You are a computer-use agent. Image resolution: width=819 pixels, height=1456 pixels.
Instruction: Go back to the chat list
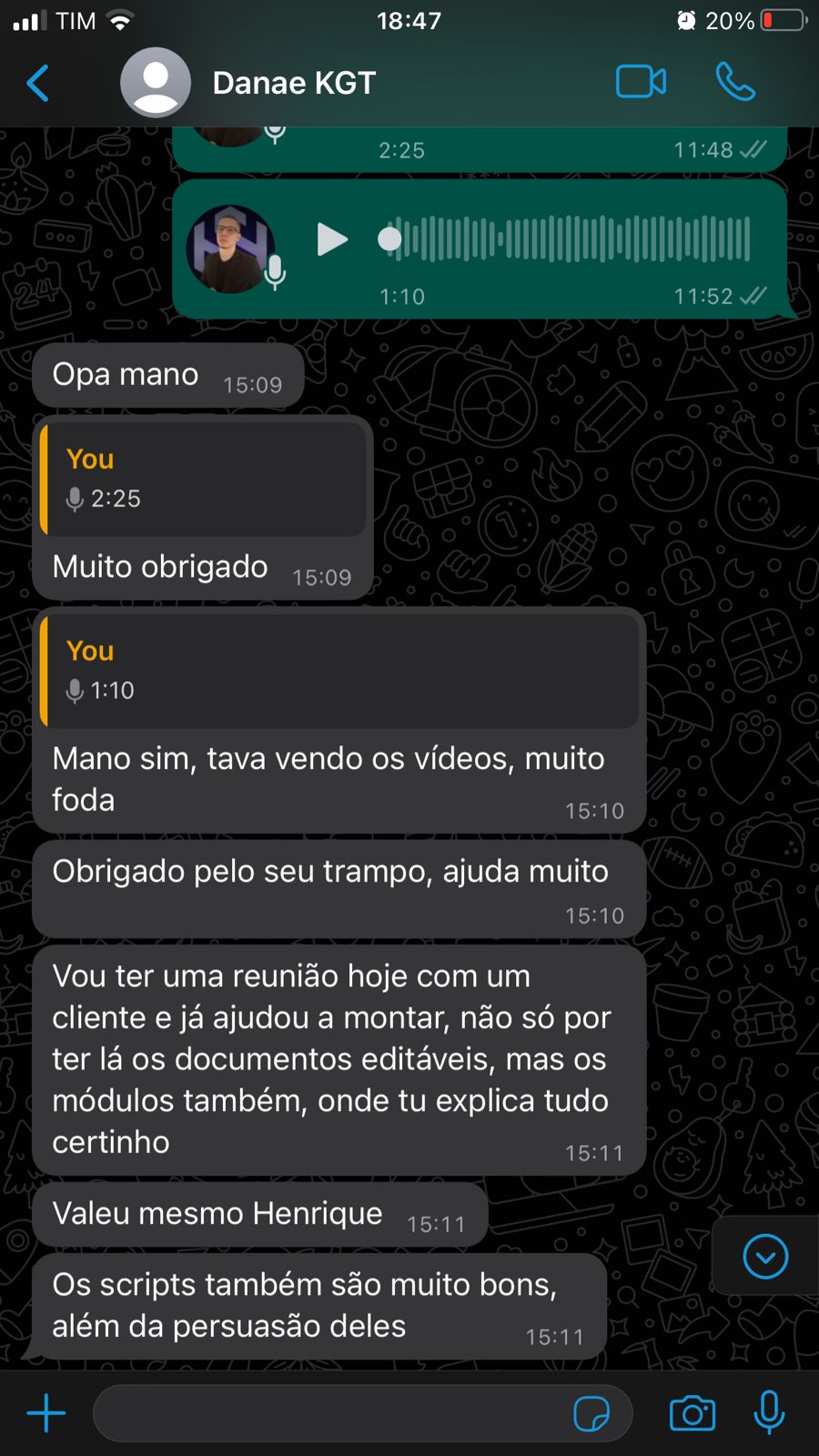(x=38, y=83)
